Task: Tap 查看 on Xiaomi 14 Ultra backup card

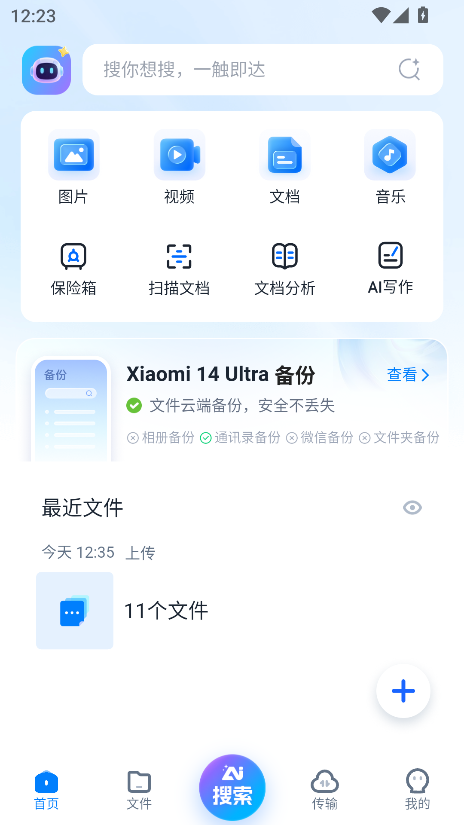Action: (409, 375)
